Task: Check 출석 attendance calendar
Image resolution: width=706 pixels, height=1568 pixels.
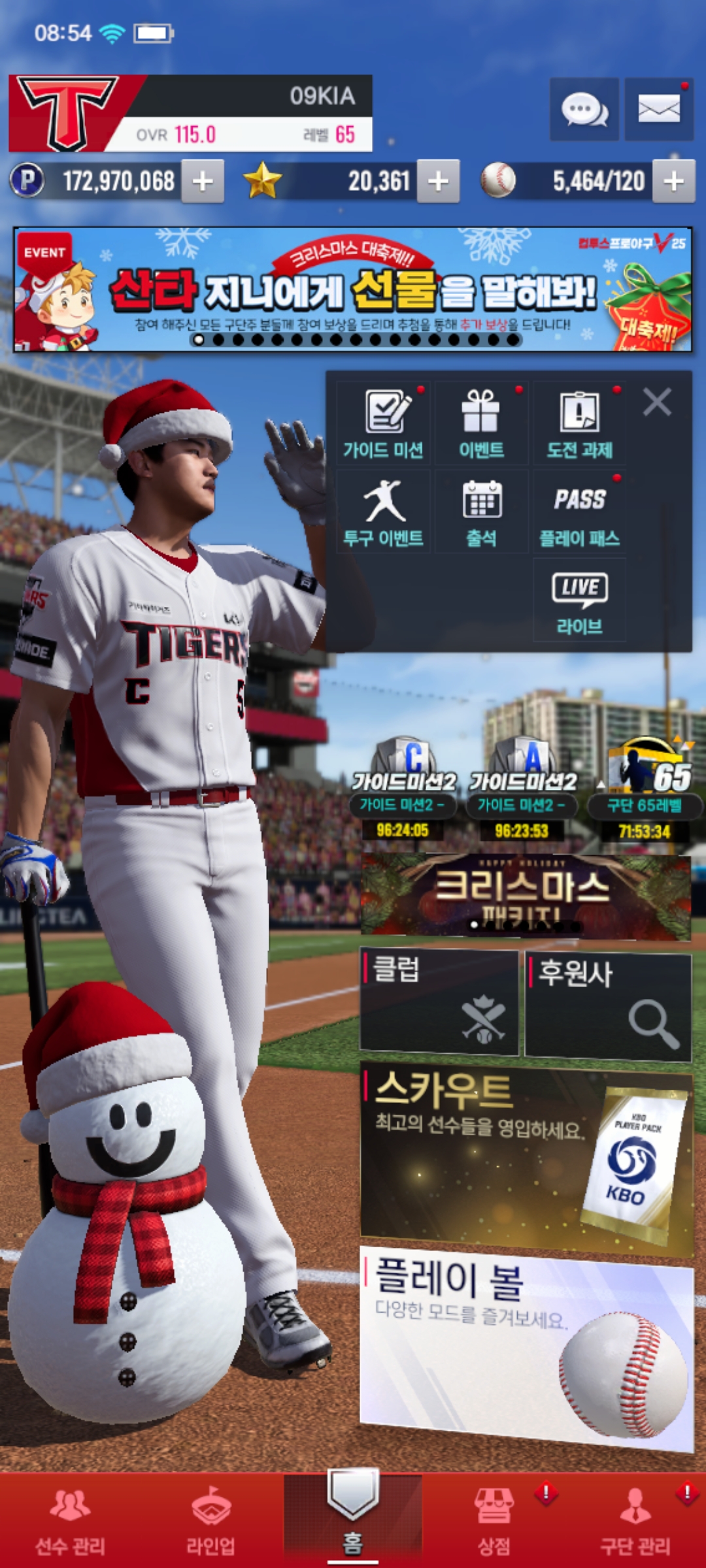Action: pos(482,512)
